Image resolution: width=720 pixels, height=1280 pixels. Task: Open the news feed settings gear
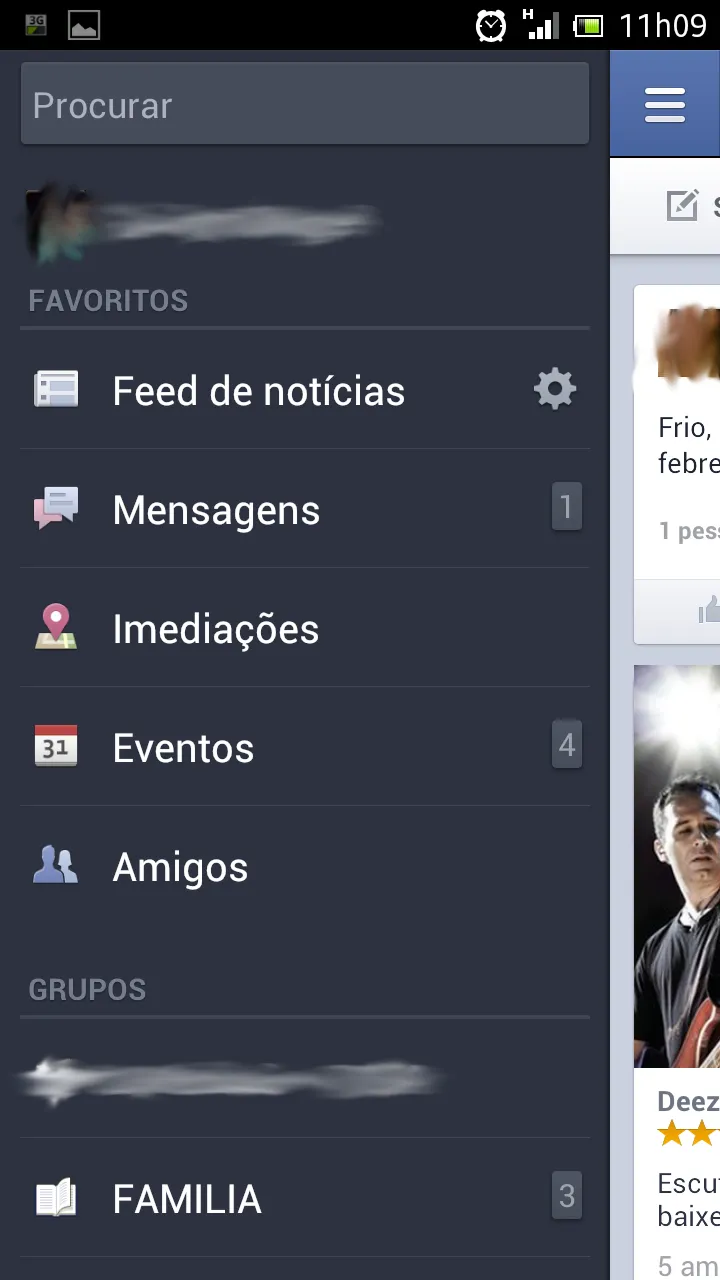click(x=555, y=389)
